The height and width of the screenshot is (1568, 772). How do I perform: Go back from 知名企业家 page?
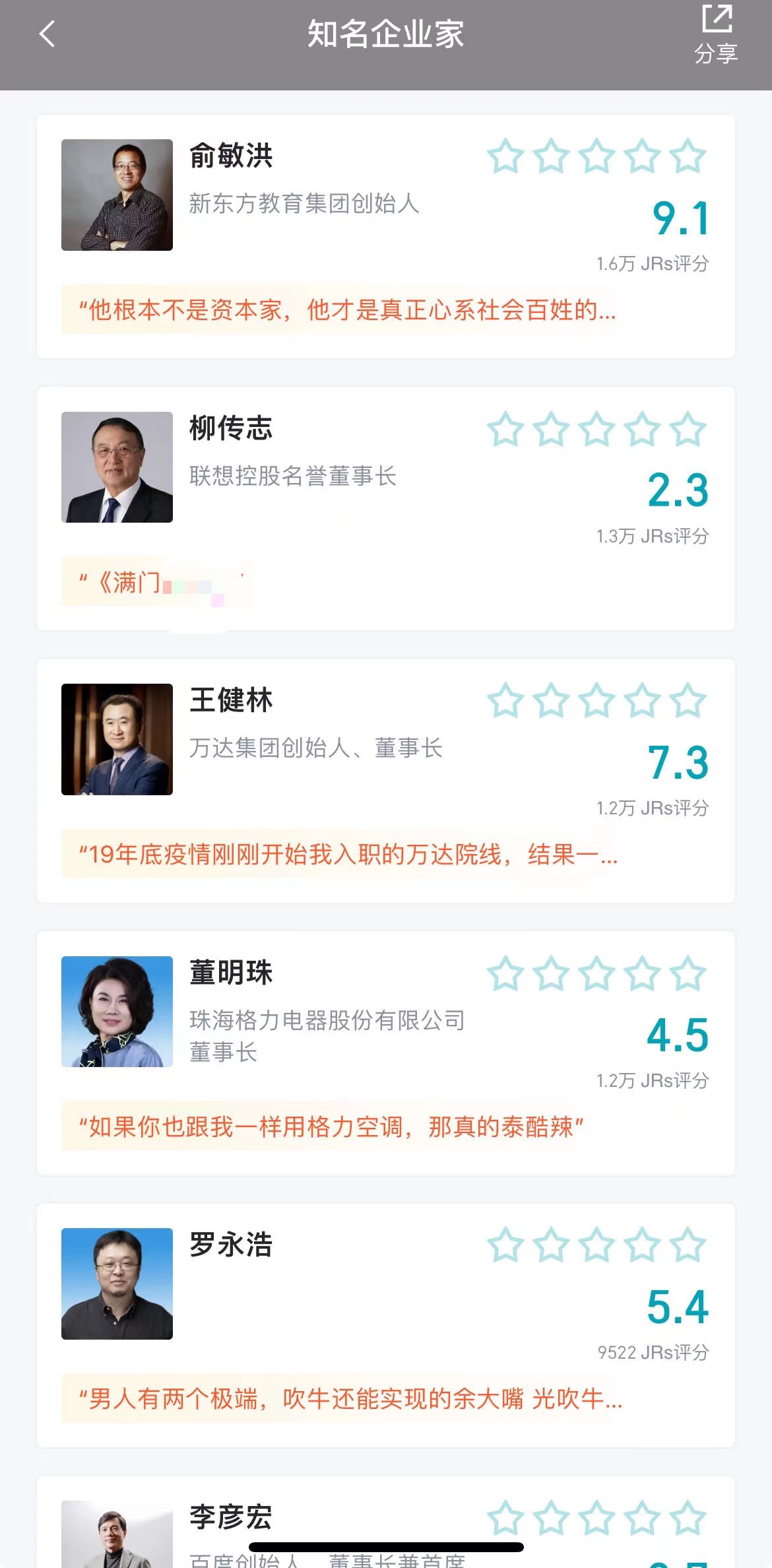coord(48,34)
